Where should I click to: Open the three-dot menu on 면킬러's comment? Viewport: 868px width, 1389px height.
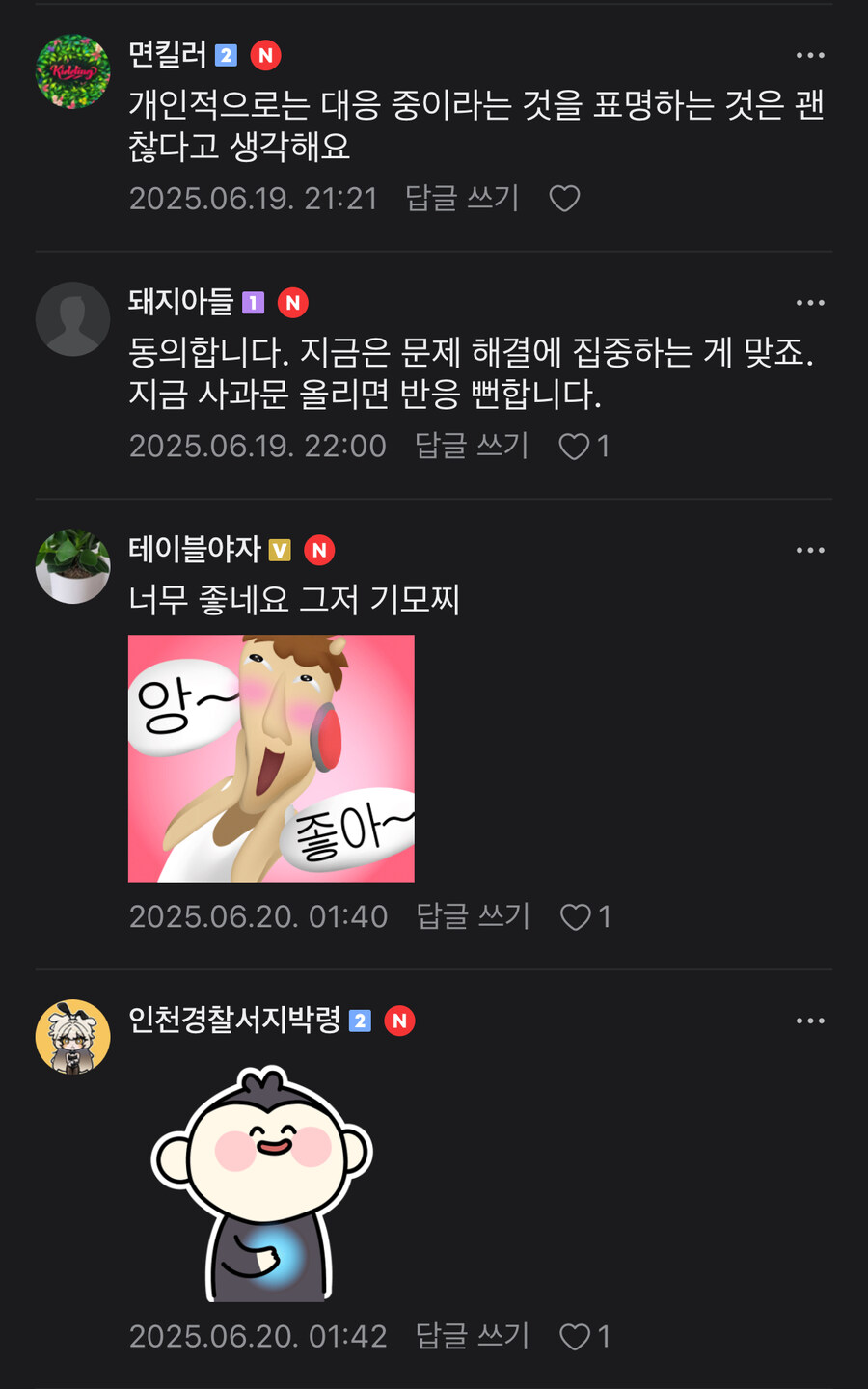point(811,55)
